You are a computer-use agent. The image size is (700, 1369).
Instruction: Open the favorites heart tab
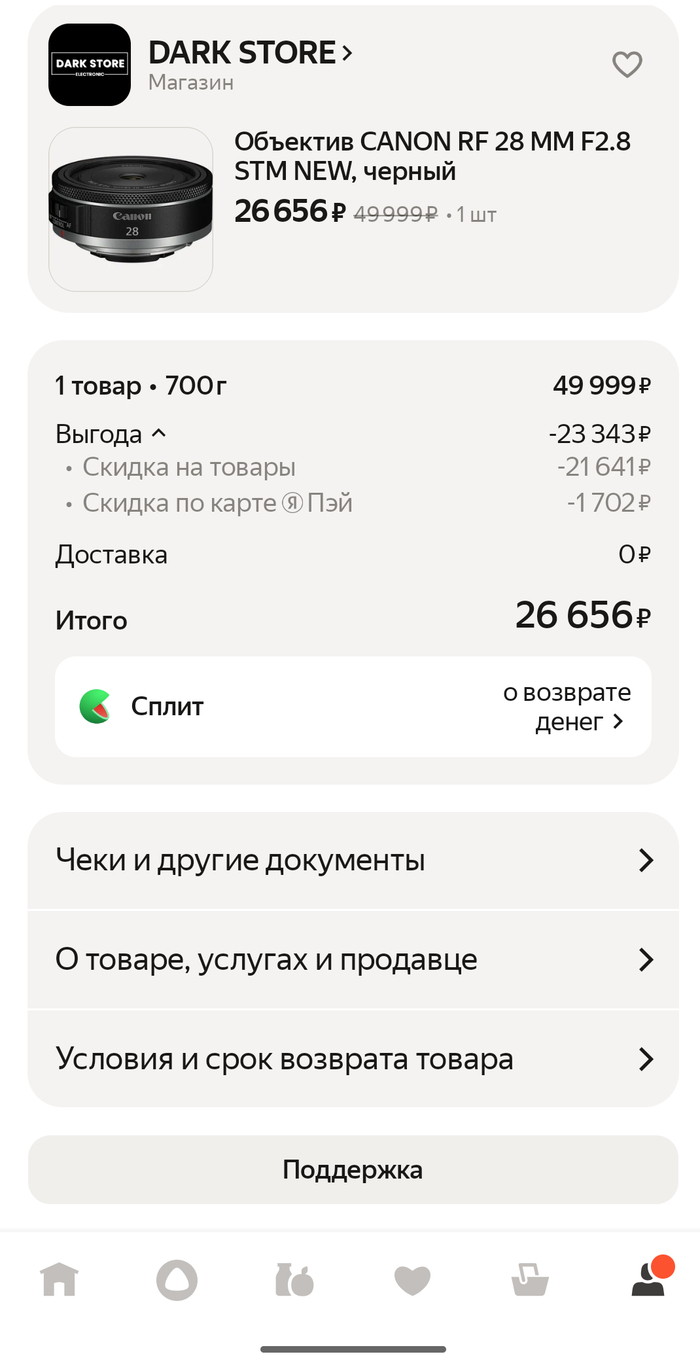[412, 1279]
